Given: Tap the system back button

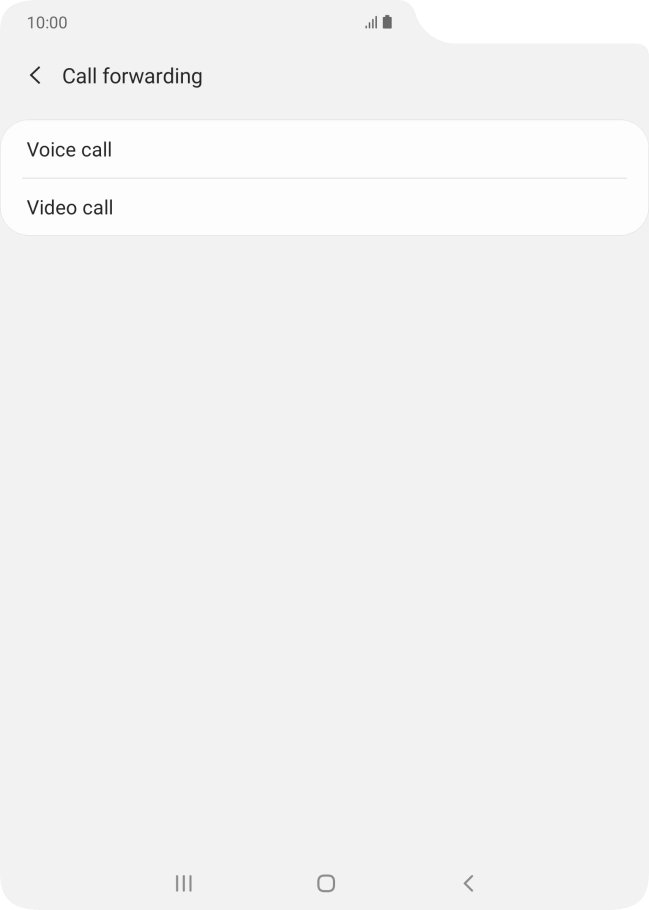Looking at the screenshot, I should coord(468,883).
